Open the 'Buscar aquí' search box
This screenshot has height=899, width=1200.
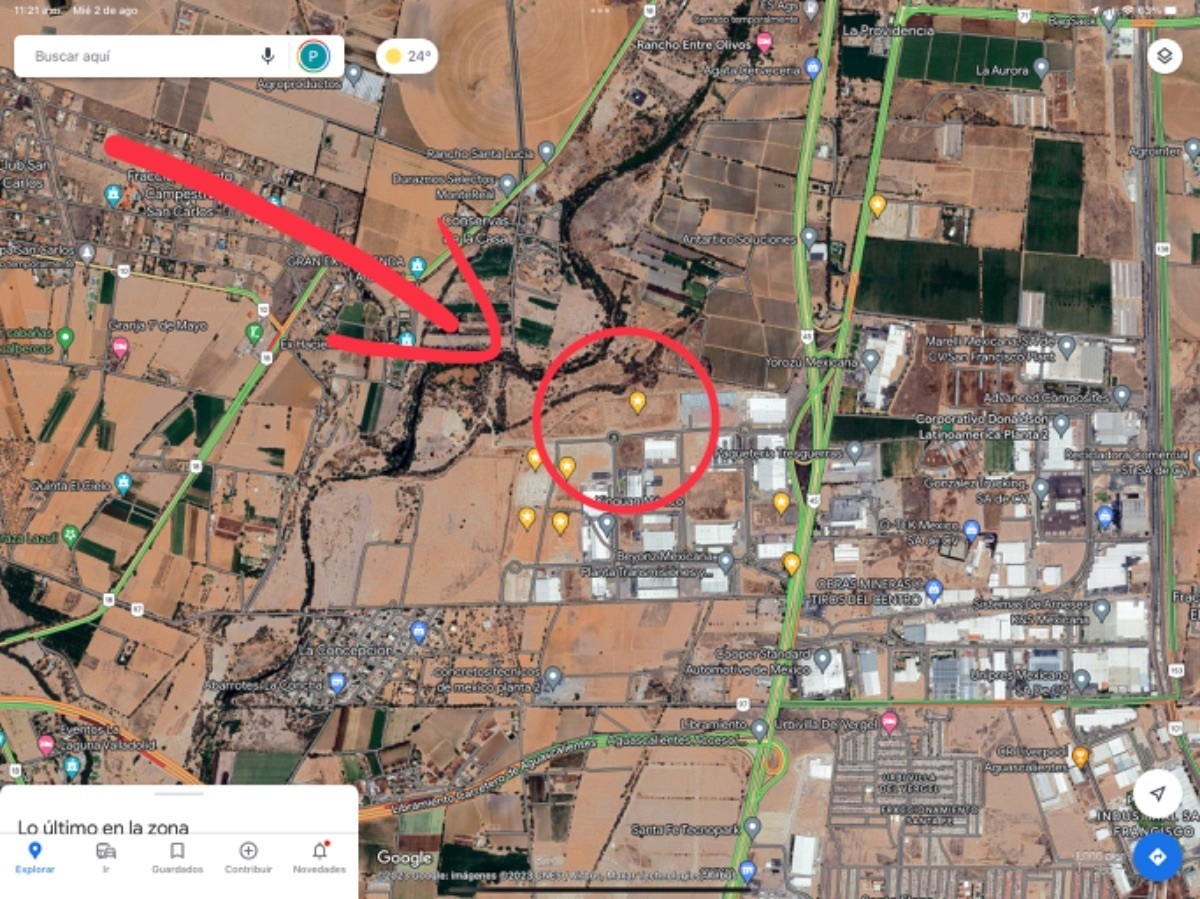point(140,56)
